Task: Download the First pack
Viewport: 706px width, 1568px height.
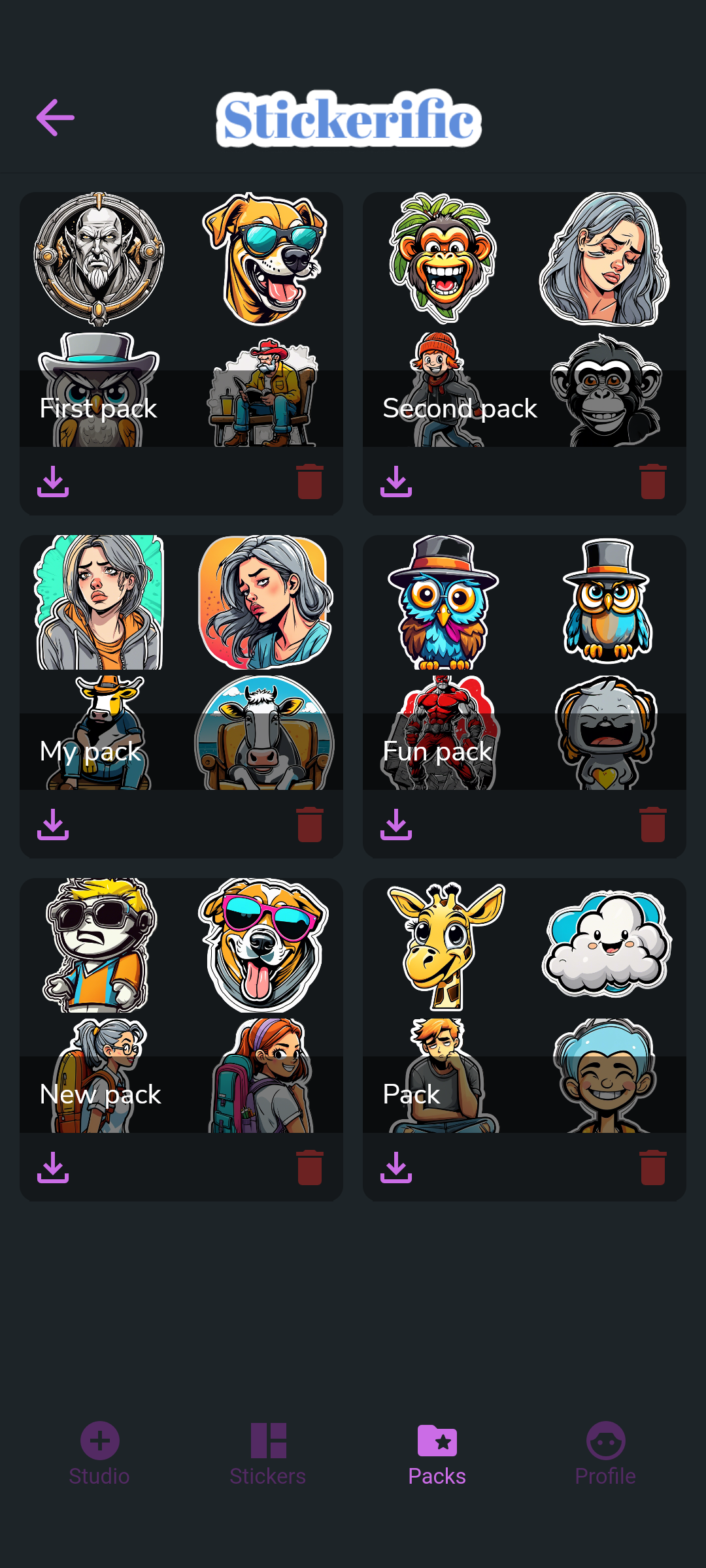Action: coord(53,482)
